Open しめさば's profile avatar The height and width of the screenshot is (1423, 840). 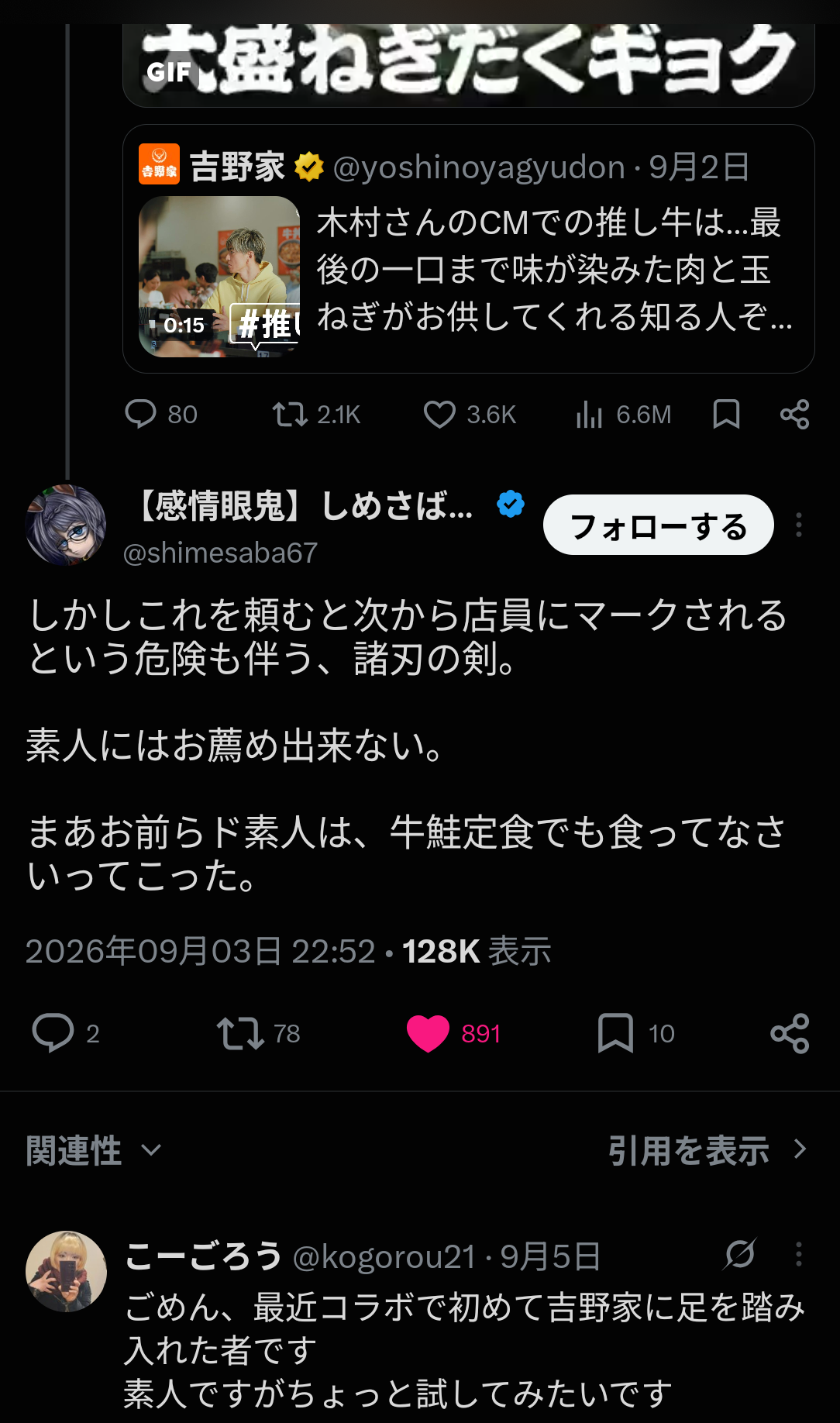(x=66, y=525)
